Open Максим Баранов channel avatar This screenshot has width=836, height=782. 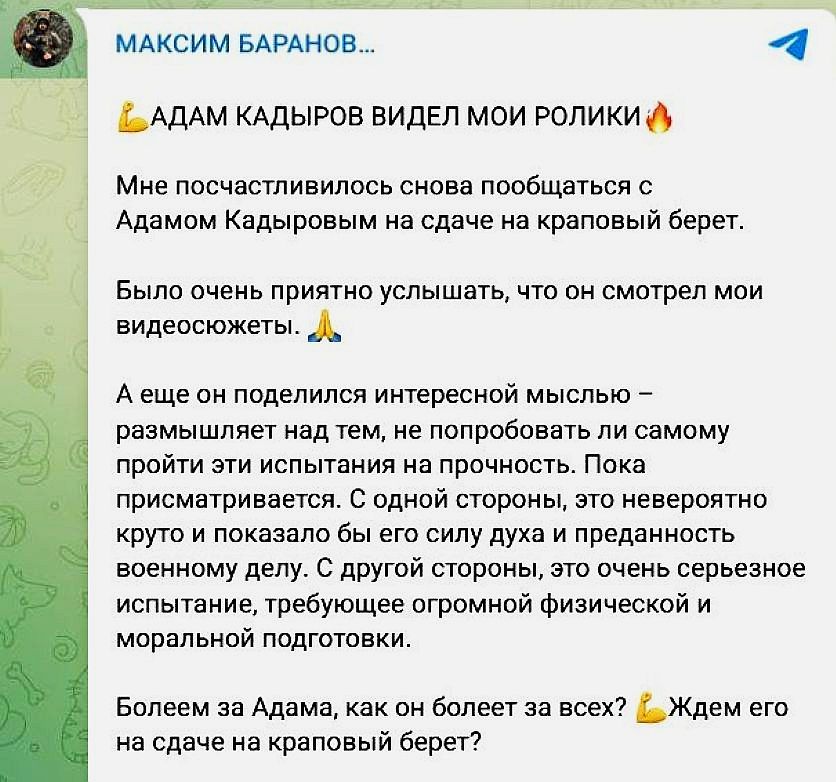[42, 41]
